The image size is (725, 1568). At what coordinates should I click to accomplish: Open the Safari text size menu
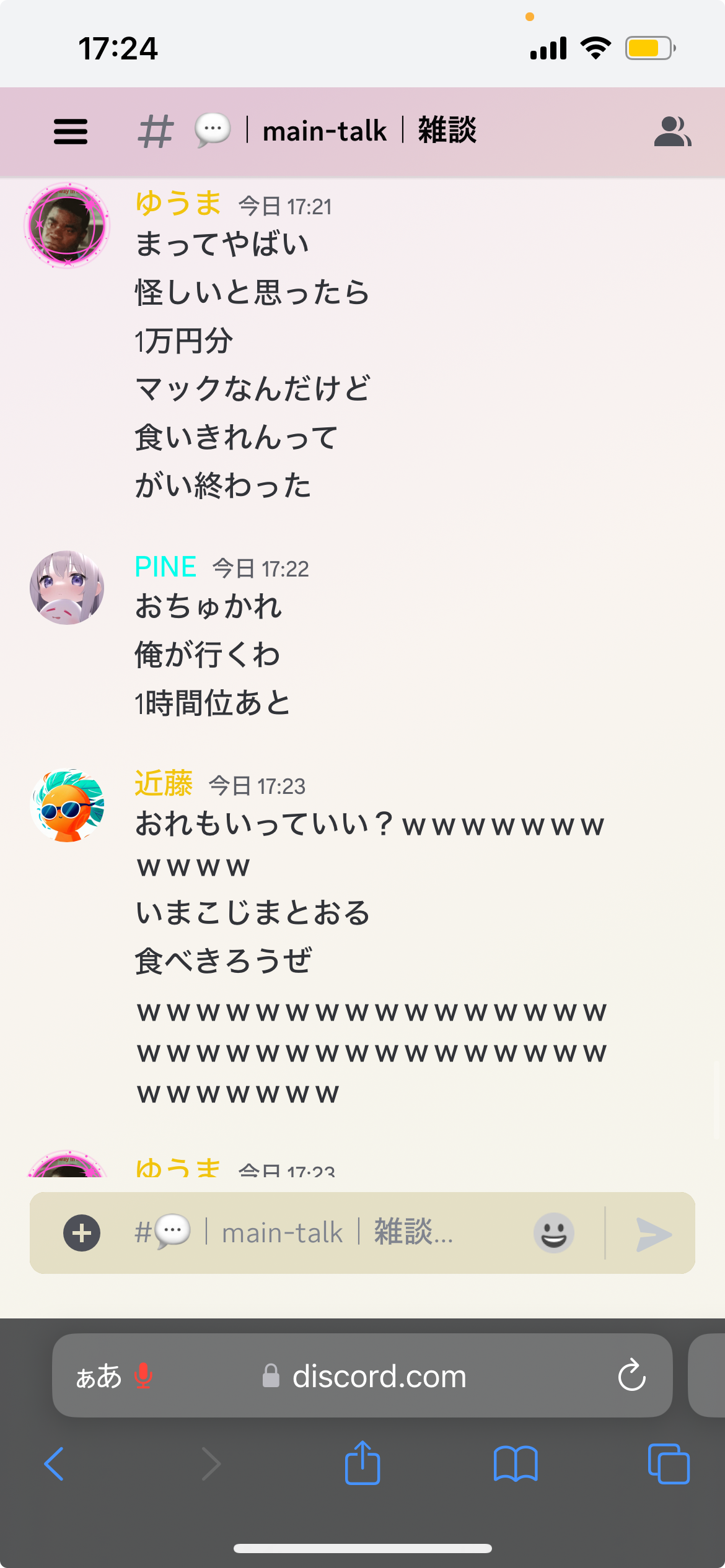[99, 1376]
